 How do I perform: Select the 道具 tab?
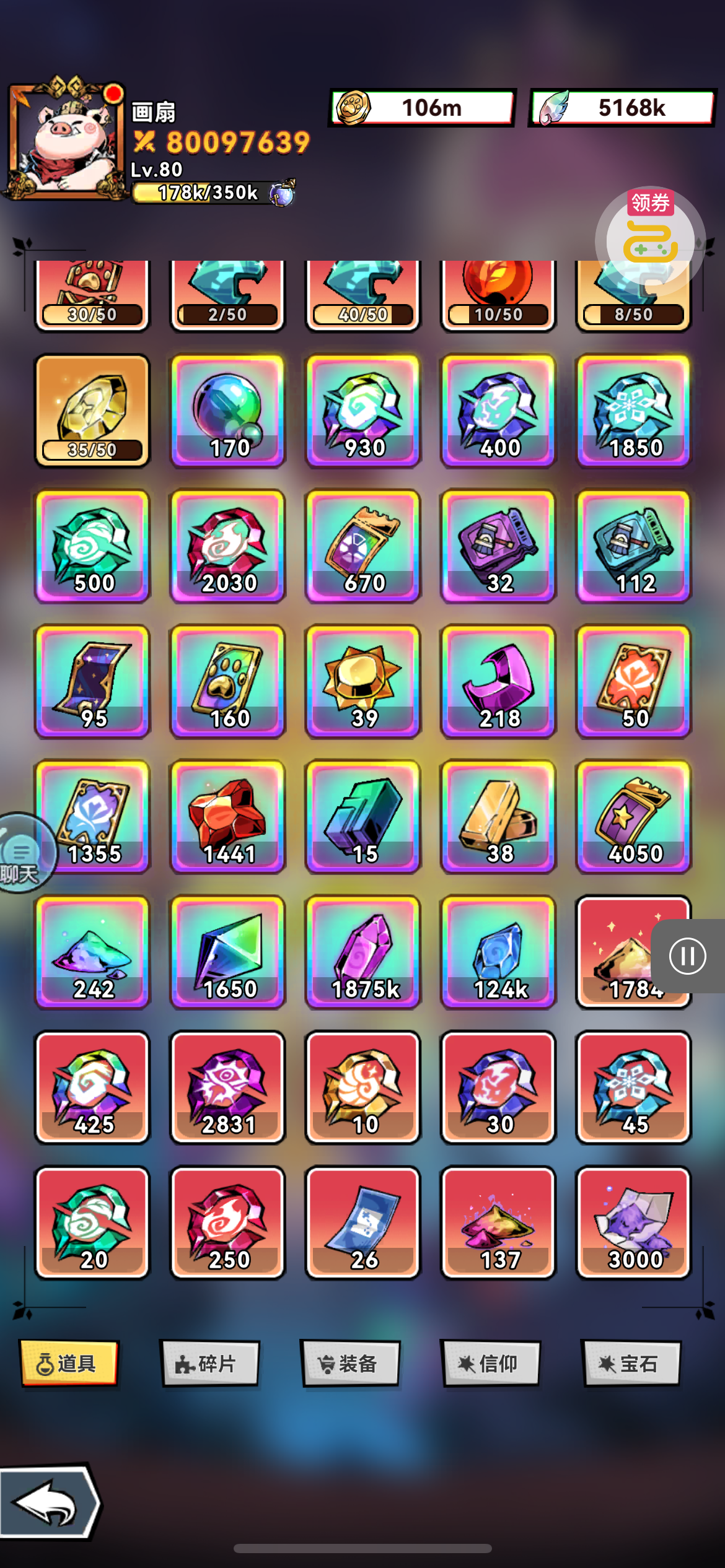coord(69,1363)
